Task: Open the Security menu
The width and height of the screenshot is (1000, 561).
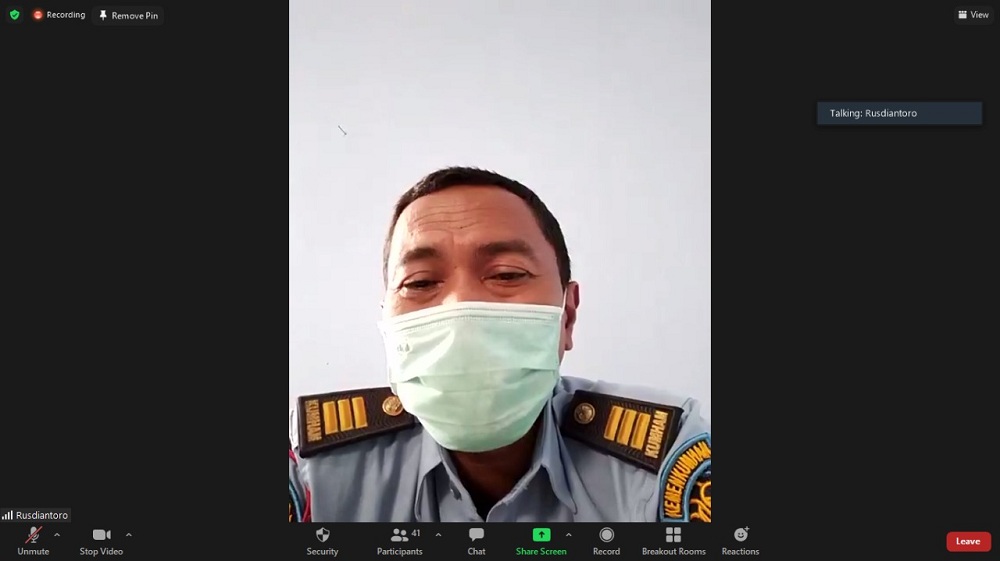Action: point(322,540)
